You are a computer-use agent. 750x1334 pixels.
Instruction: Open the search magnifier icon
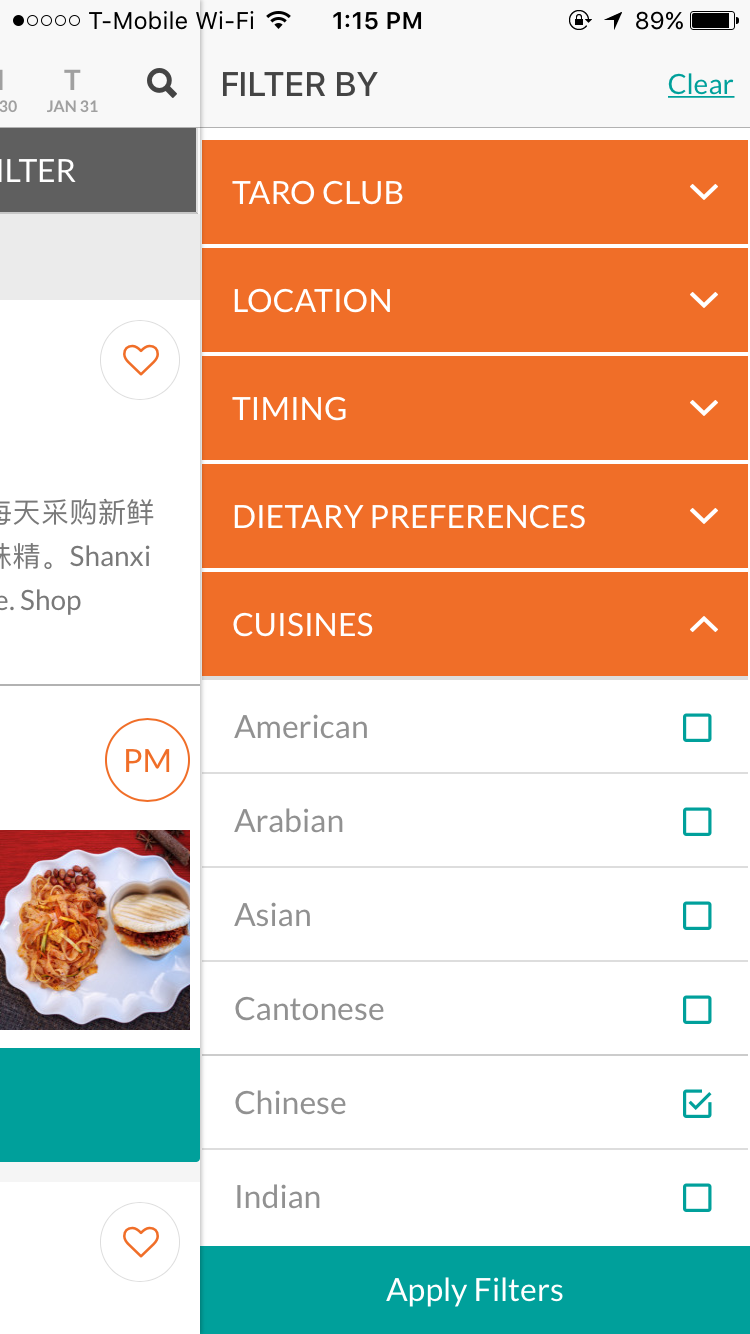click(161, 84)
